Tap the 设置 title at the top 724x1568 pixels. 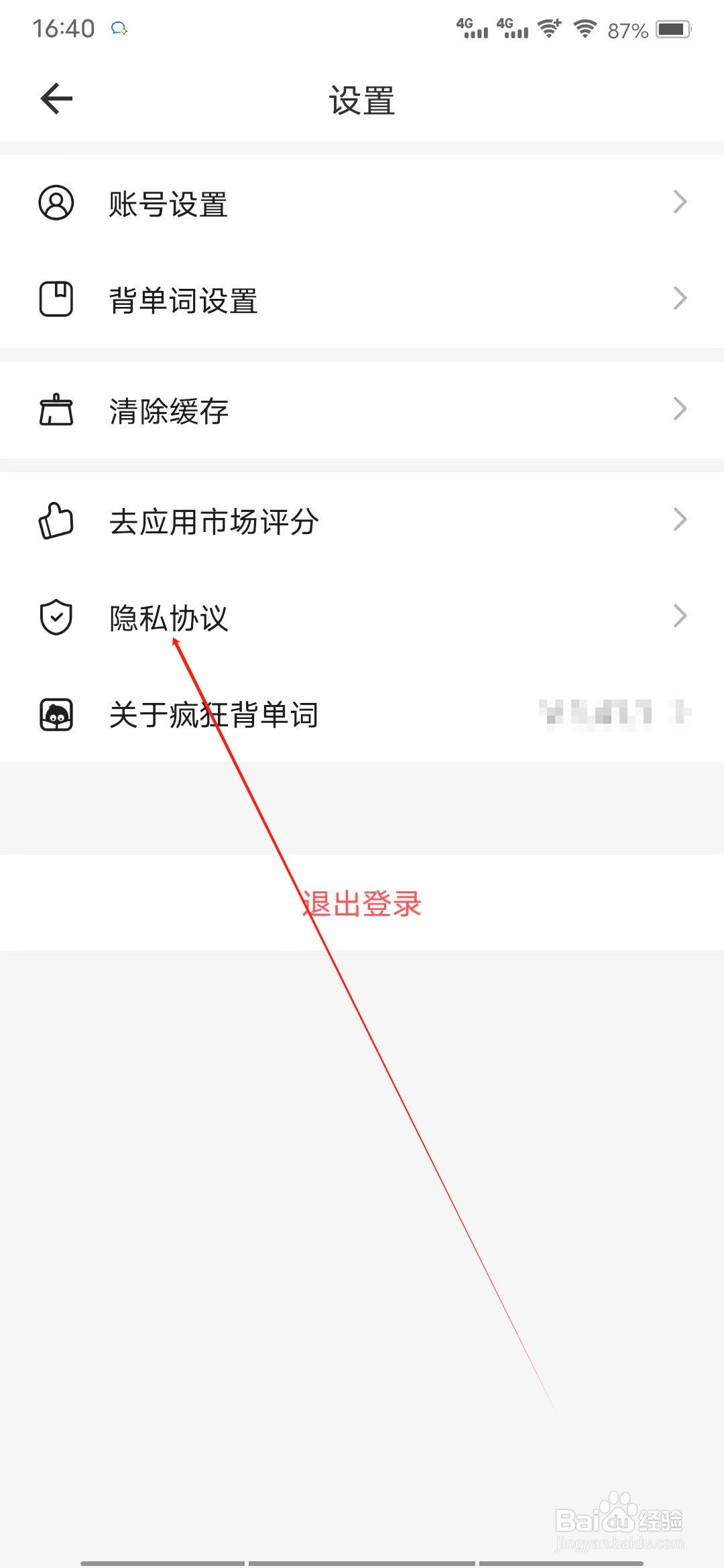(x=362, y=99)
